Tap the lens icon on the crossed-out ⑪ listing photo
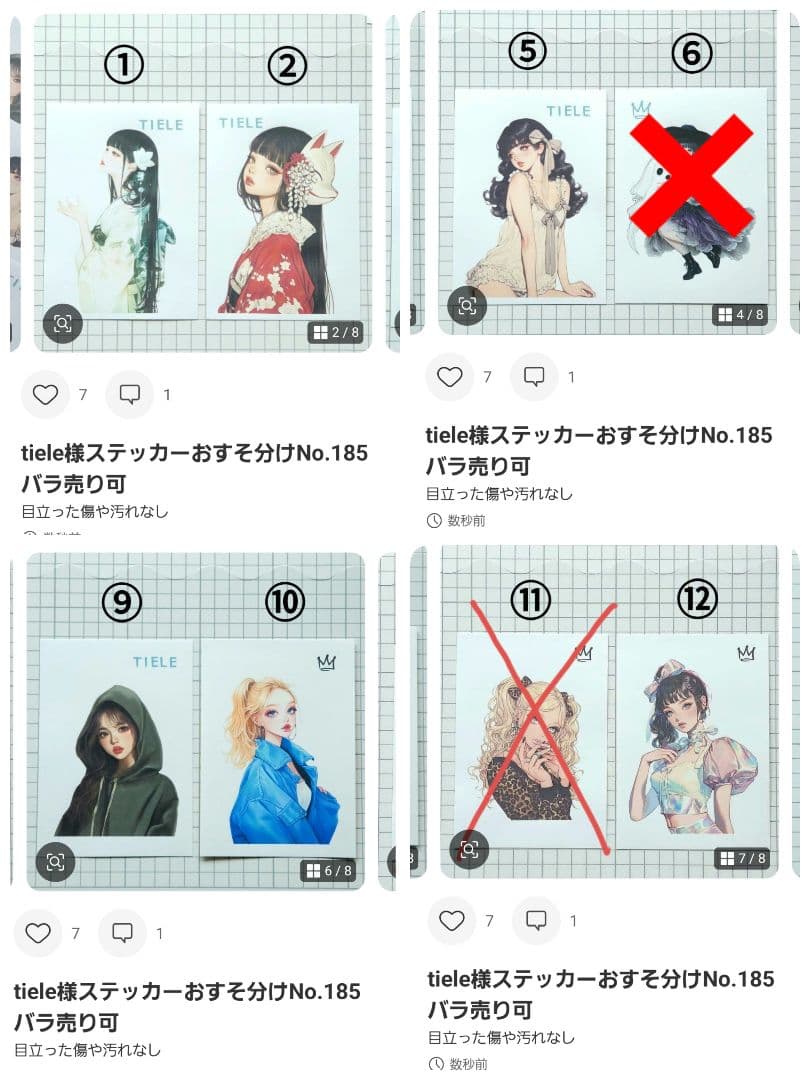The height and width of the screenshot is (1080, 810). point(469,851)
